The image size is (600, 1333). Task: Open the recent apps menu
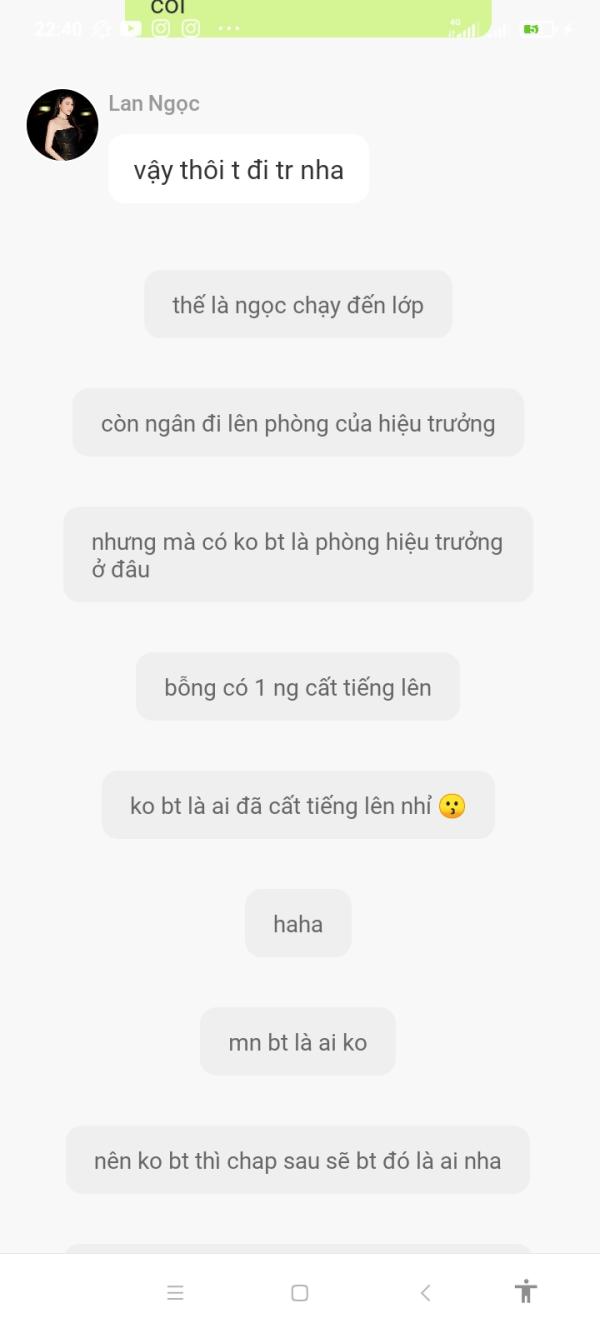point(175,1293)
